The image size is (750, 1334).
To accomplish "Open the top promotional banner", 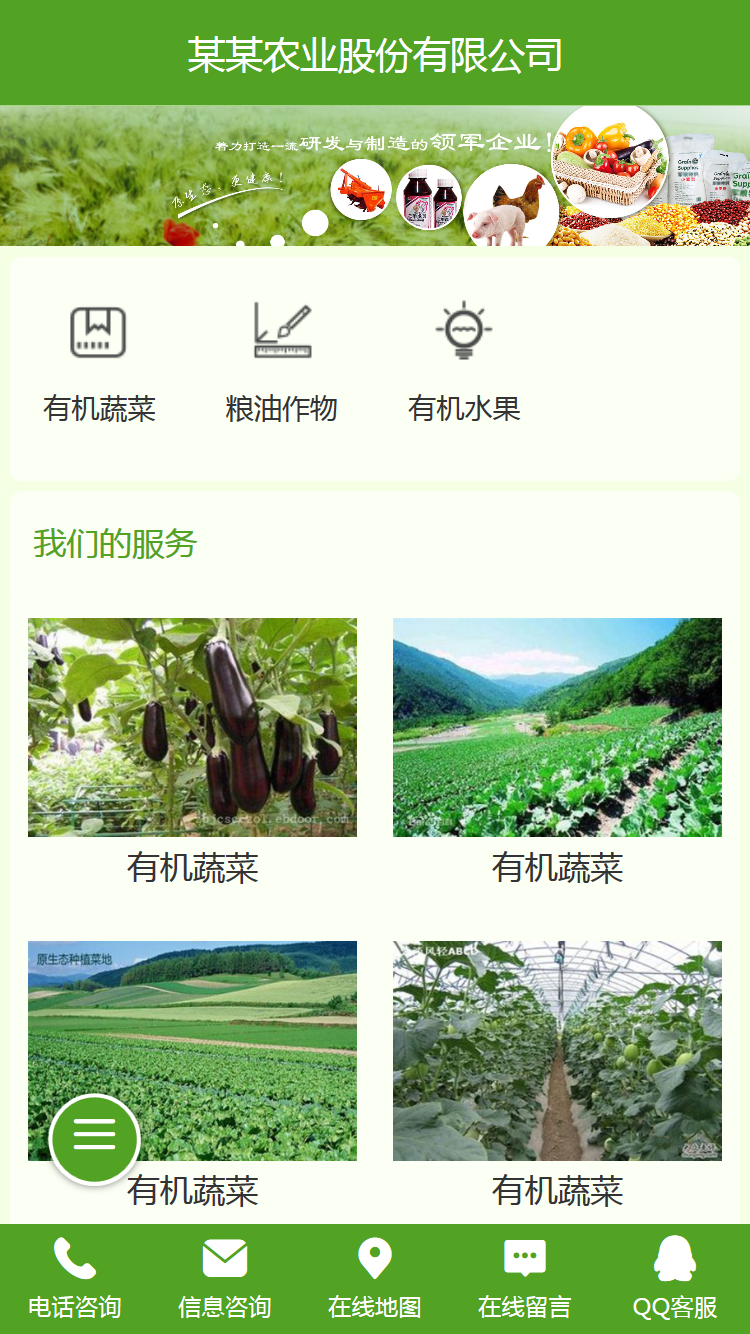I will point(375,175).
